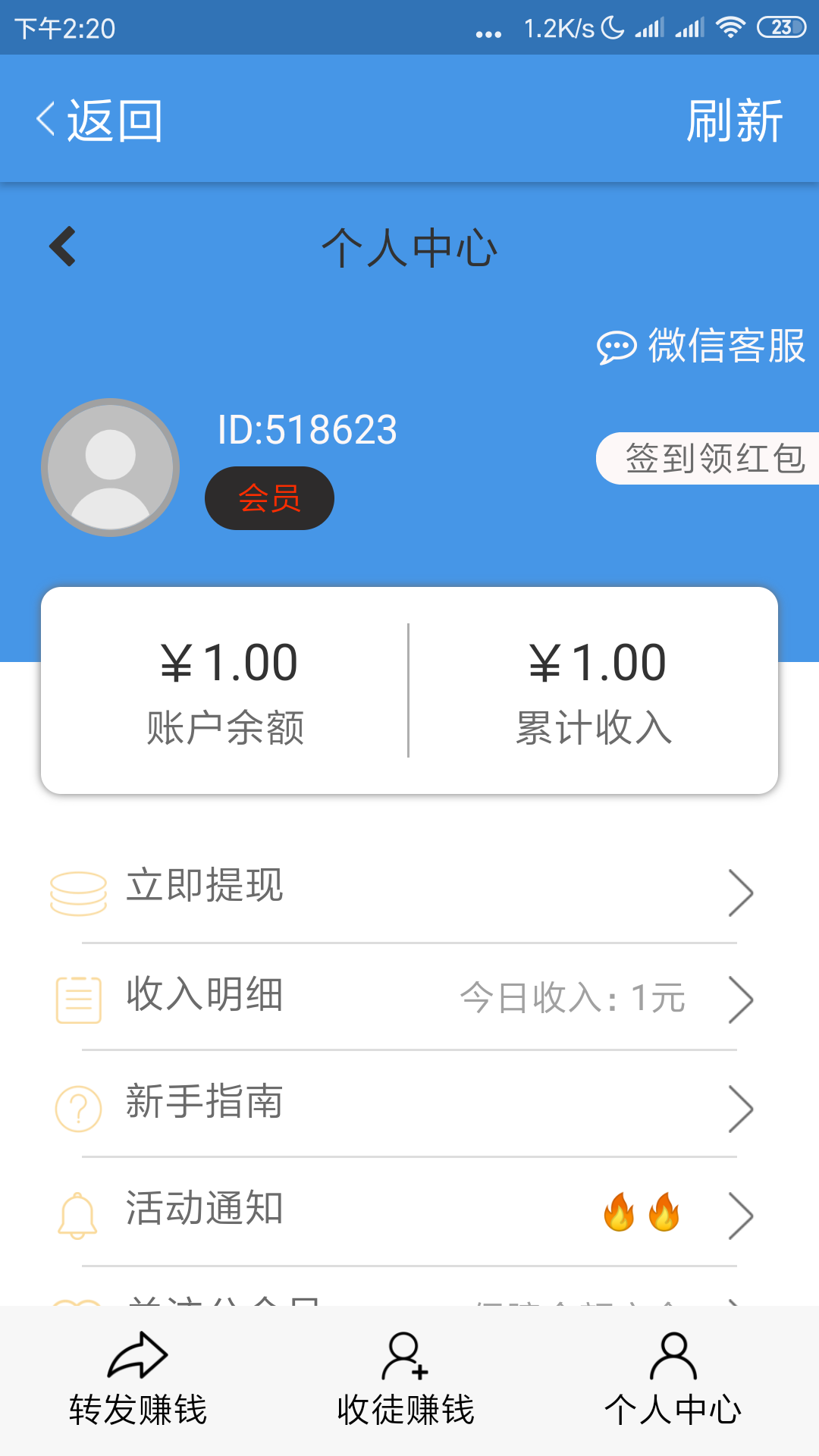Open the 新手指南 beginner guide
The height and width of the screenshot is (1456, 819).
(409, 1103)
